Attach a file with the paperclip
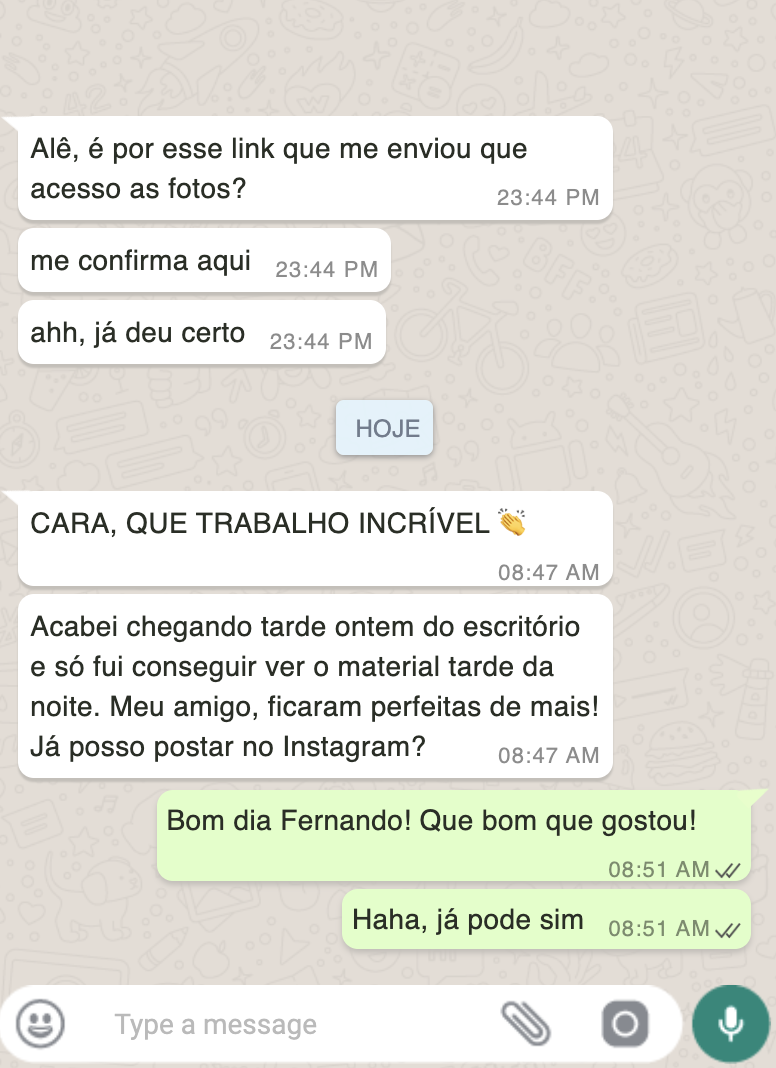The height and width of the screenshot is (1068, 776). coord(526,1024)
